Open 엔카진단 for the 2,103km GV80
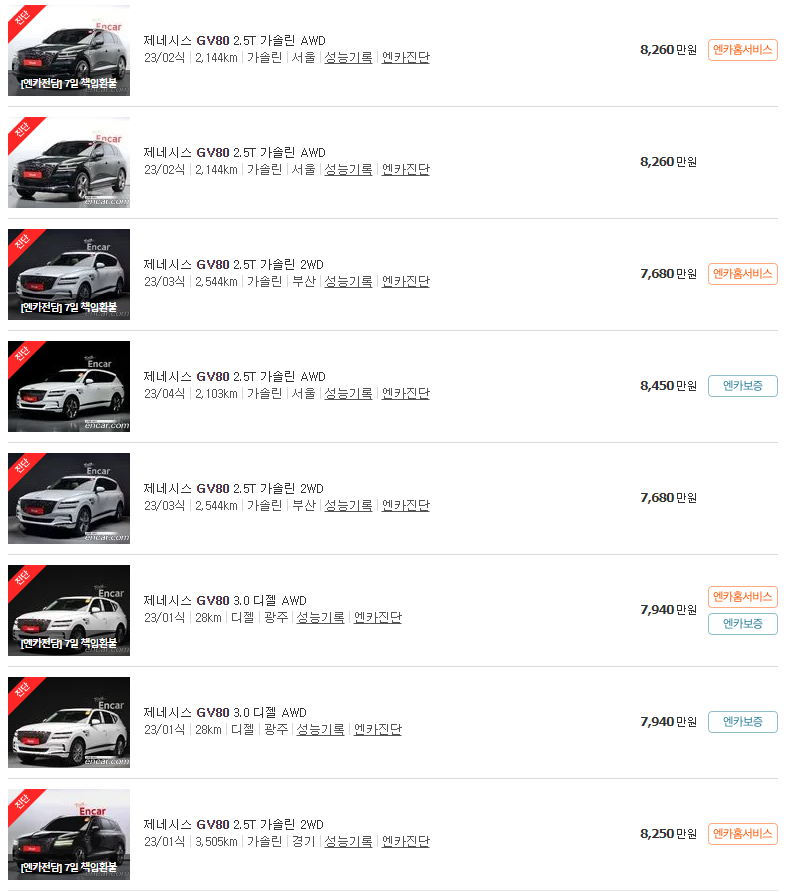The width and height of the screenshot is (786, 892). 406,393
